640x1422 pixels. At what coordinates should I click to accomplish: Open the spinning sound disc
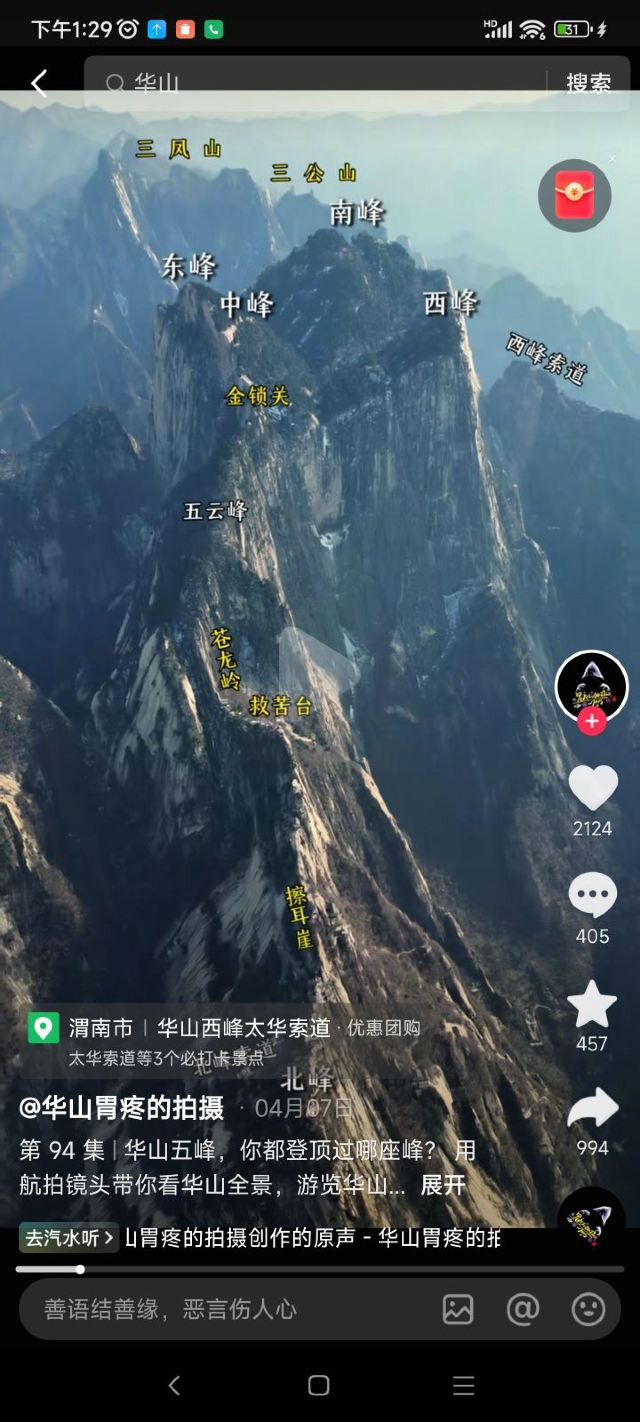coord(591,1218)
